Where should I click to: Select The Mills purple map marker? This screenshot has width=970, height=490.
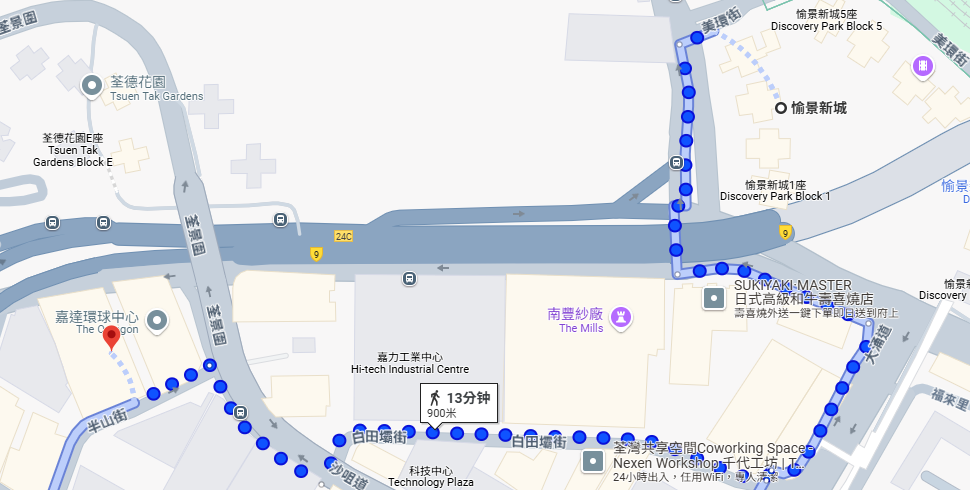623,315
